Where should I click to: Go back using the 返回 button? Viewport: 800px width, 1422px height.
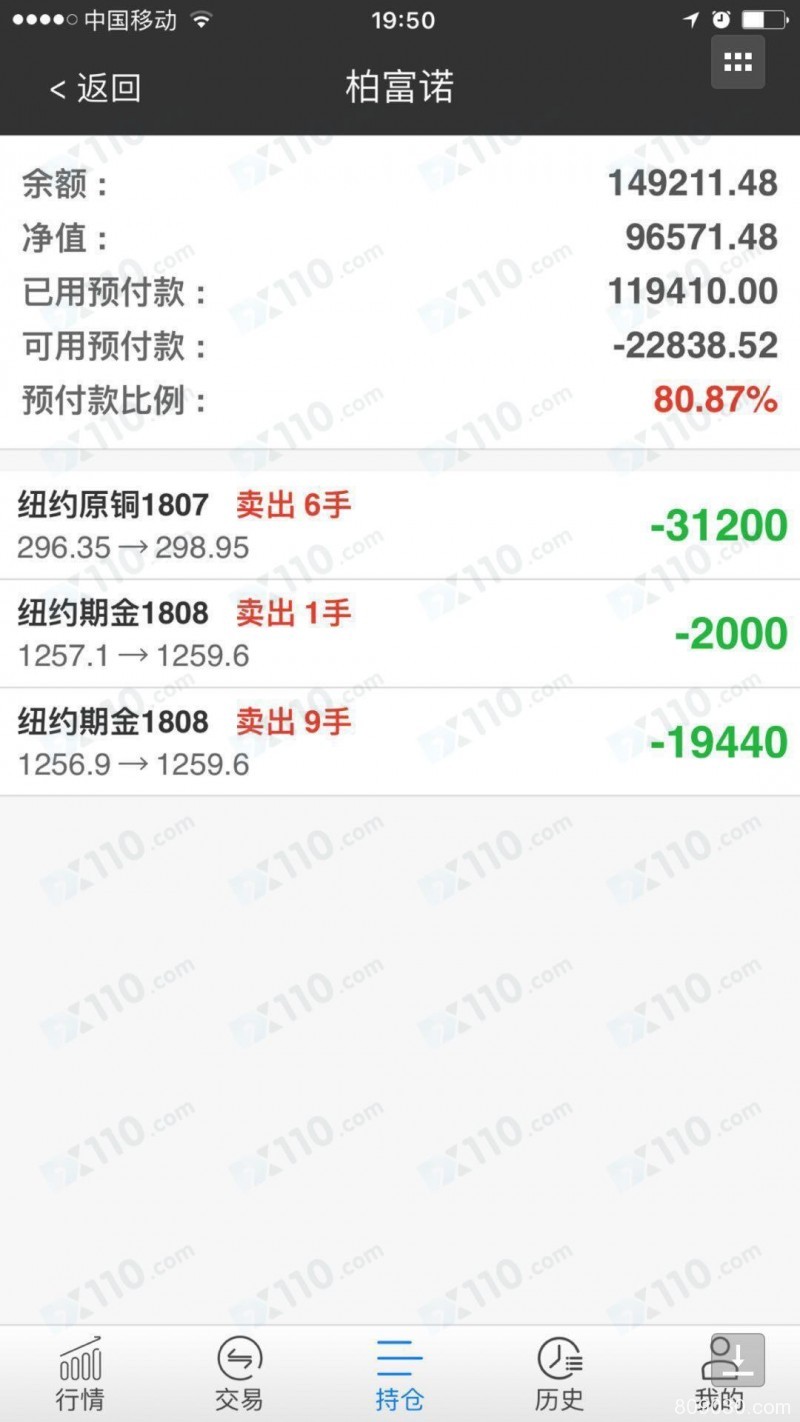(x=95, y=88)
